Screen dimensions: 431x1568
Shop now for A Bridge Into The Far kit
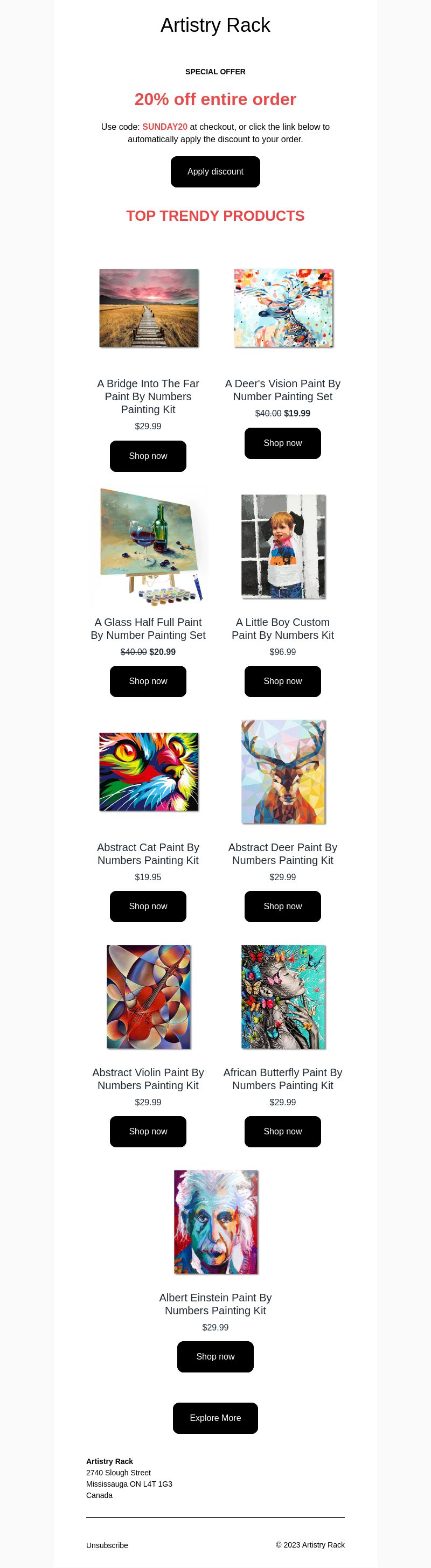(x=148, y=456)
